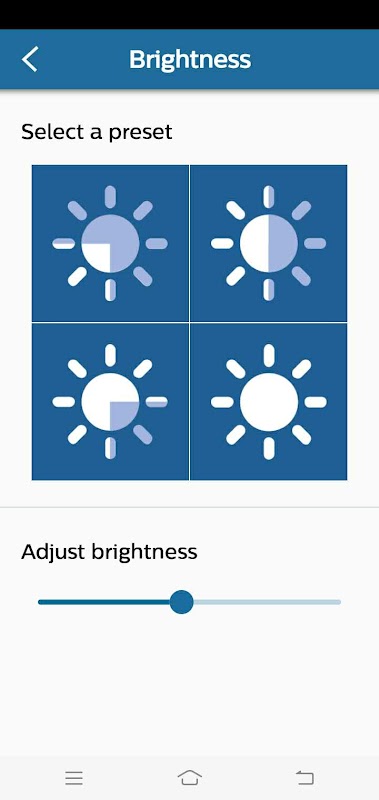The width and height of the screenshot is (379, 800).
Task: Select the quarter-brightness sun preset
Action: point(110,243)
